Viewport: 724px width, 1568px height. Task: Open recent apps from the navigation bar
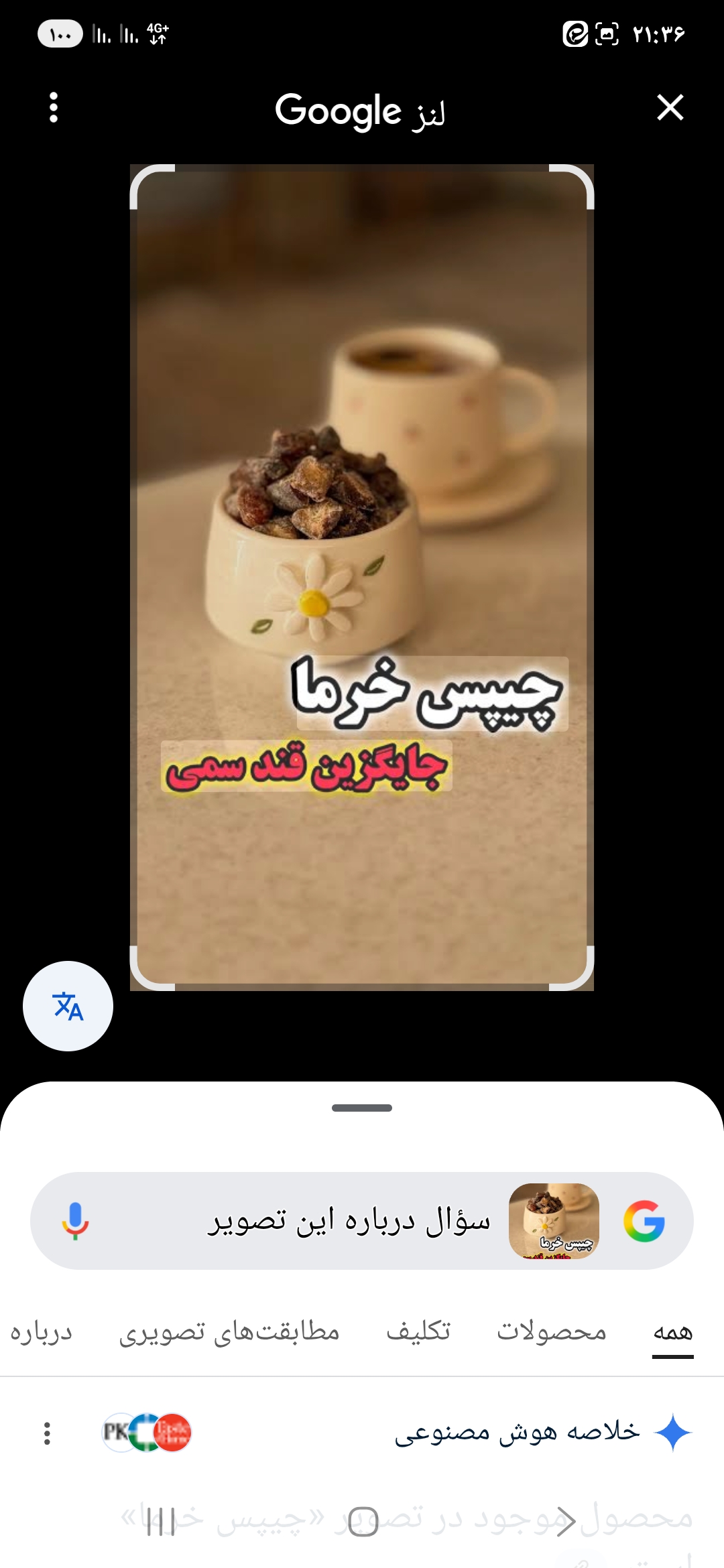click(x=161, y=1521)
